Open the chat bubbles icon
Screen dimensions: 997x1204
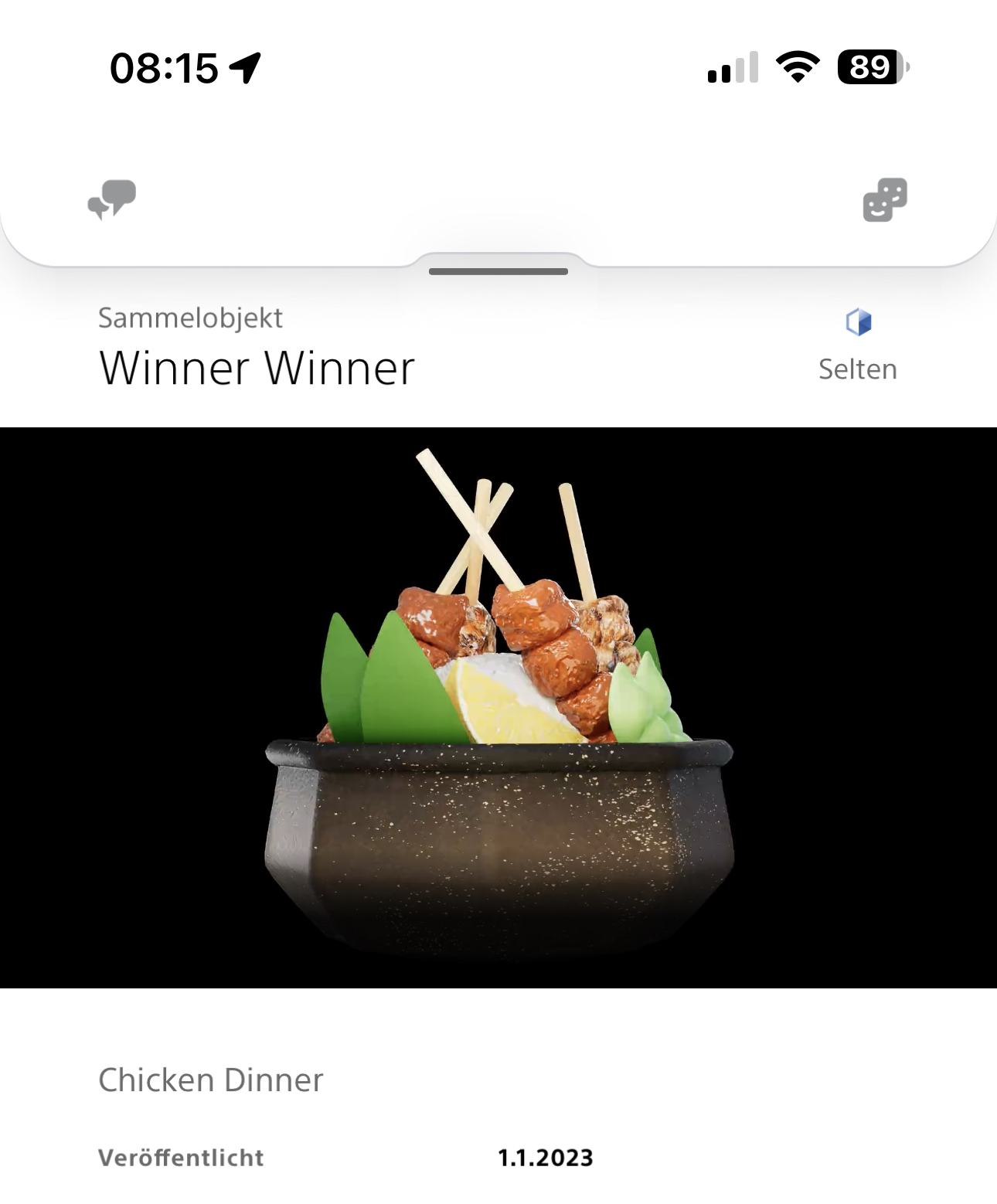[112, 199]
